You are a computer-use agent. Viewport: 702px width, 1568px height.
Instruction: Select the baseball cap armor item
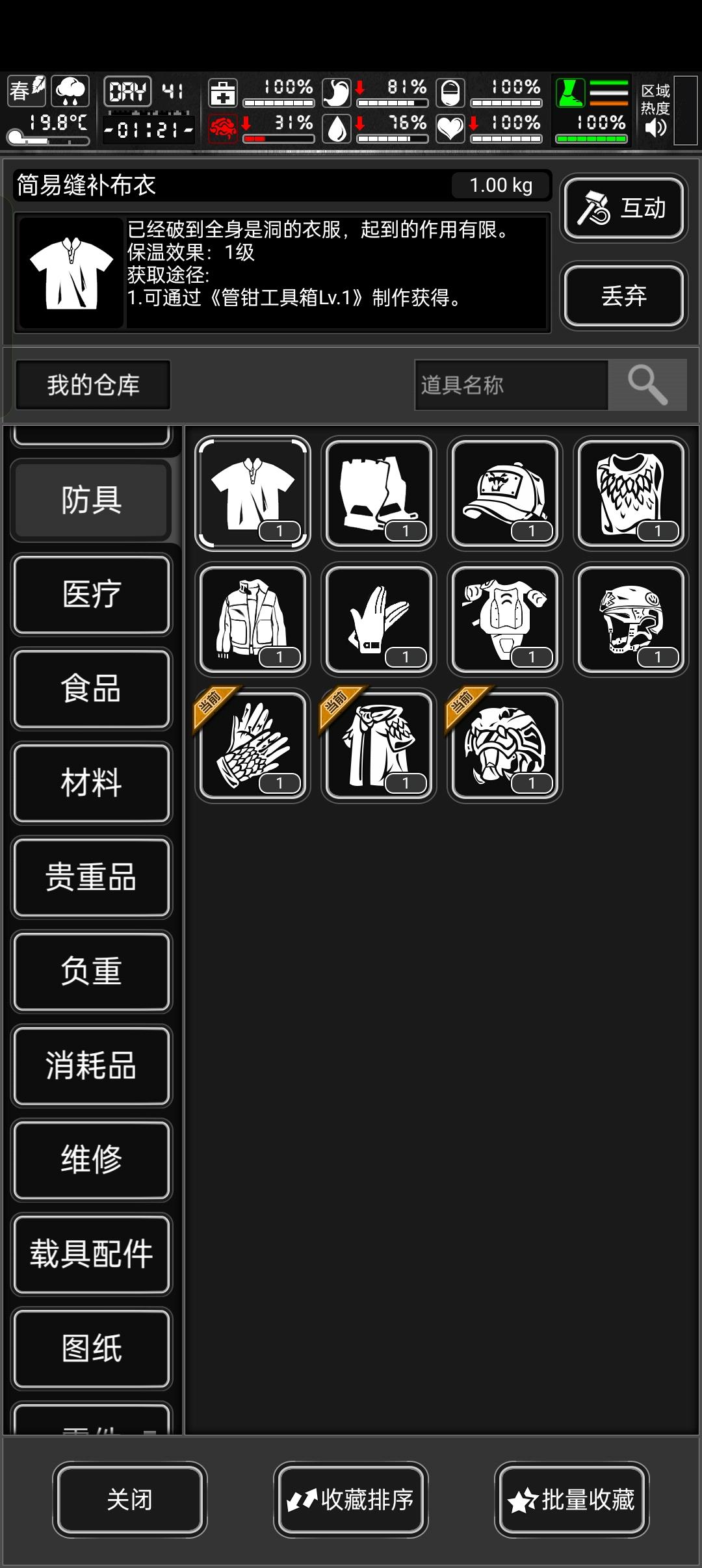point(504,493)
